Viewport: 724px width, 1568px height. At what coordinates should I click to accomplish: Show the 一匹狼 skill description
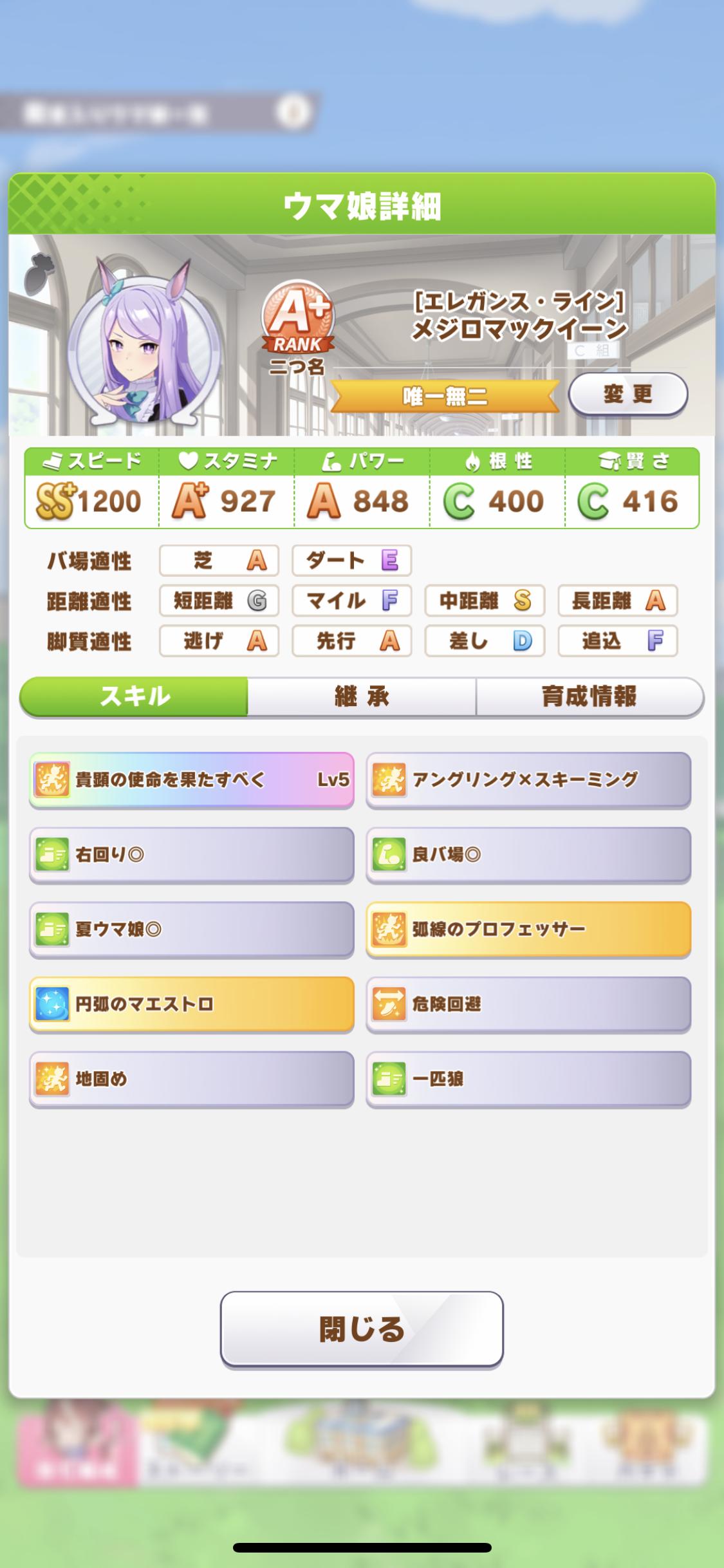click(528, 1078)
